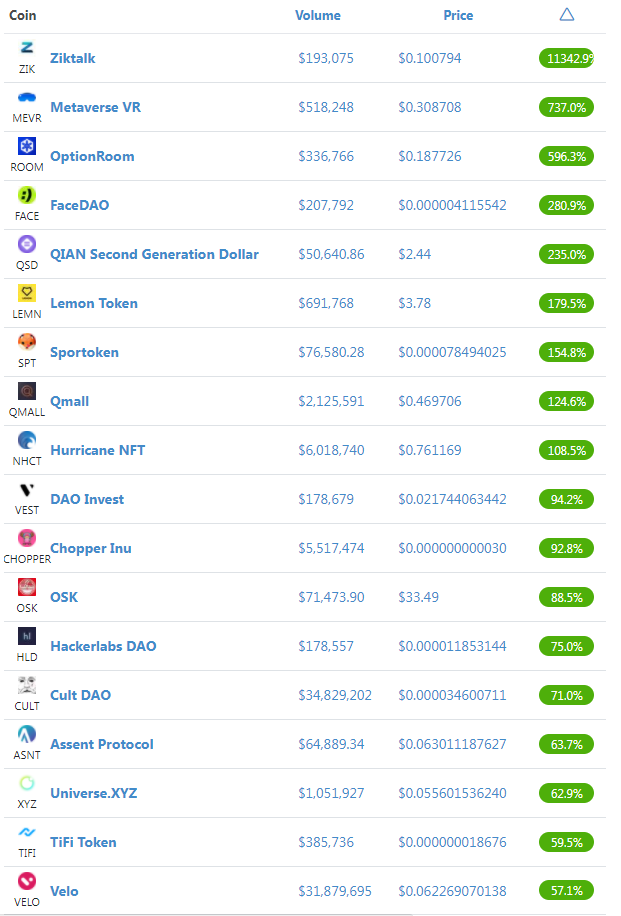Go to DAO Invest
Image resolution: width=621 pixels, height=916 pixels.
click(x=87, y=499)
